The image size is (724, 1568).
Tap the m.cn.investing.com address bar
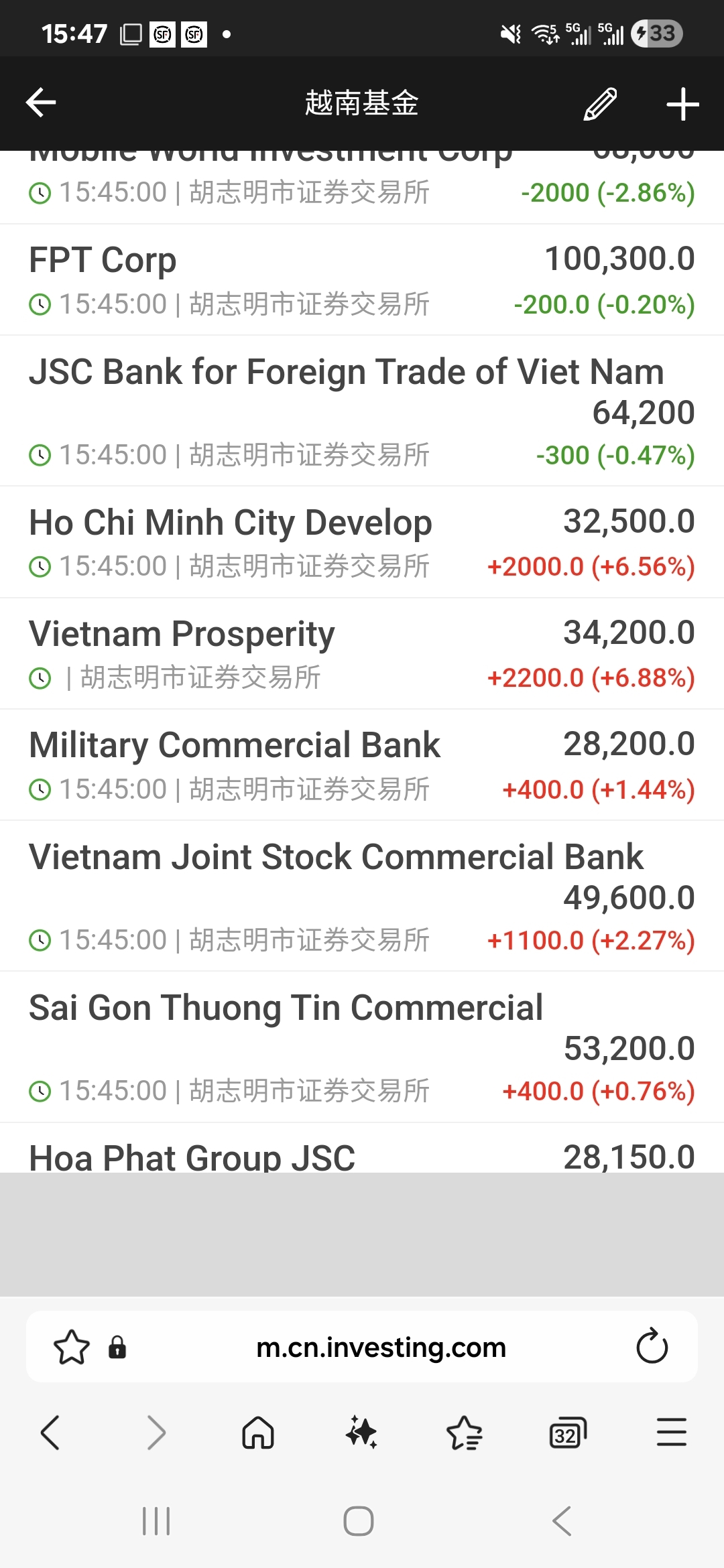click(381, 1347)
